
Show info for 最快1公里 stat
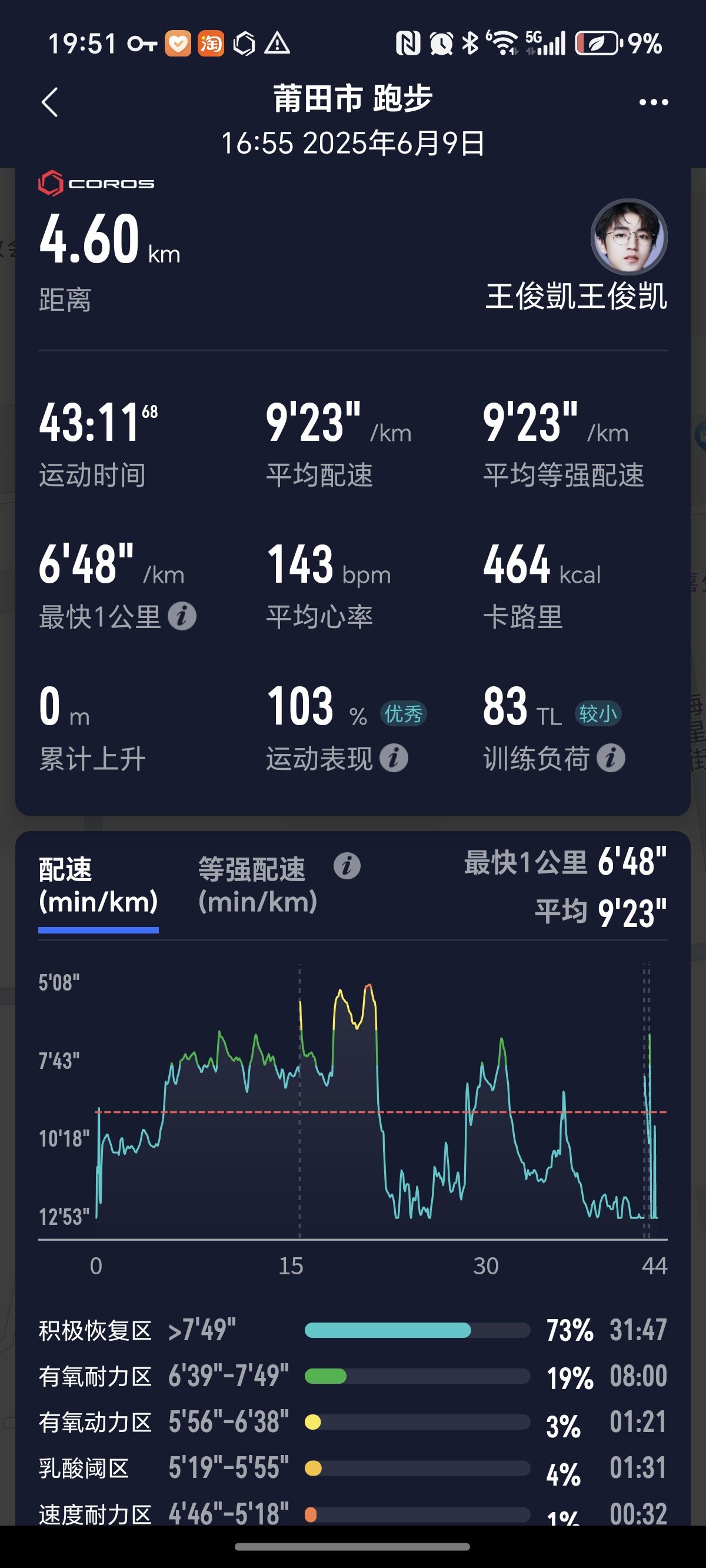click(182, 616)
